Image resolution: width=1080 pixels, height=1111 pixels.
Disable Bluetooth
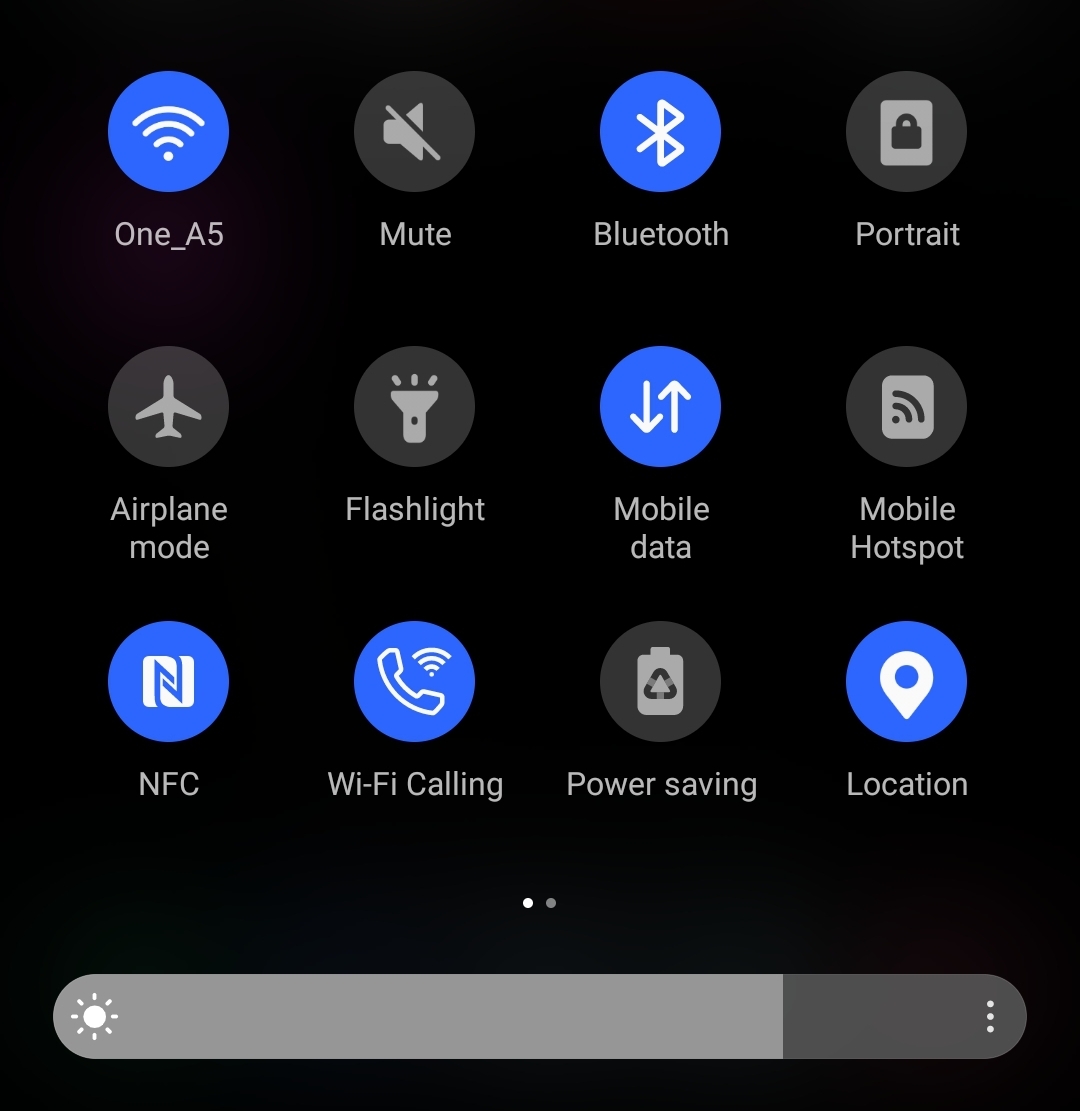[660, 131]
